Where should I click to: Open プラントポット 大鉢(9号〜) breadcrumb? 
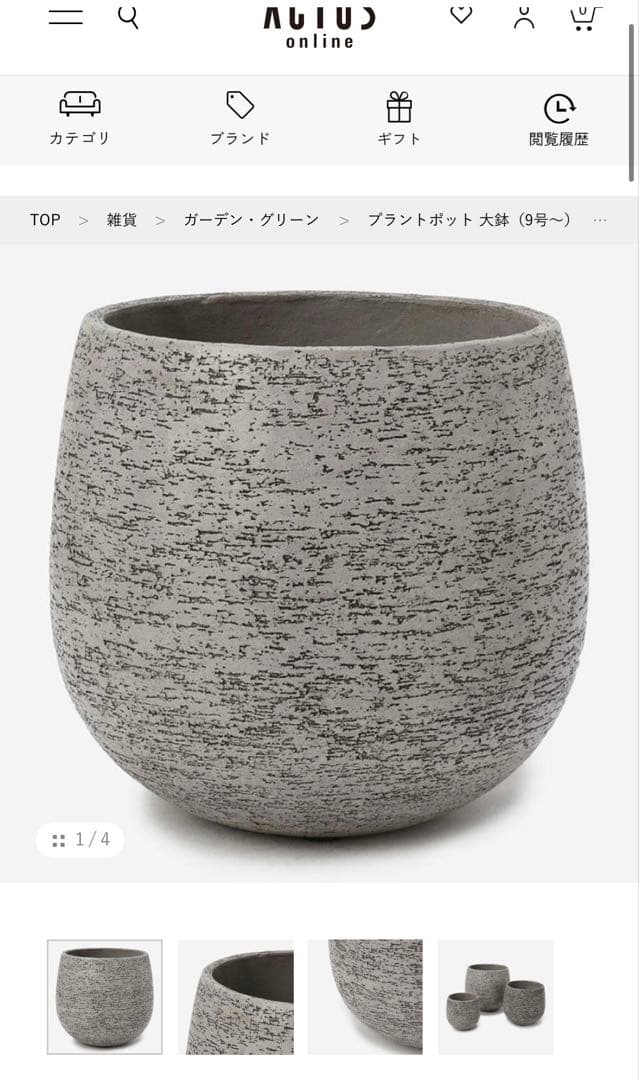469,220
